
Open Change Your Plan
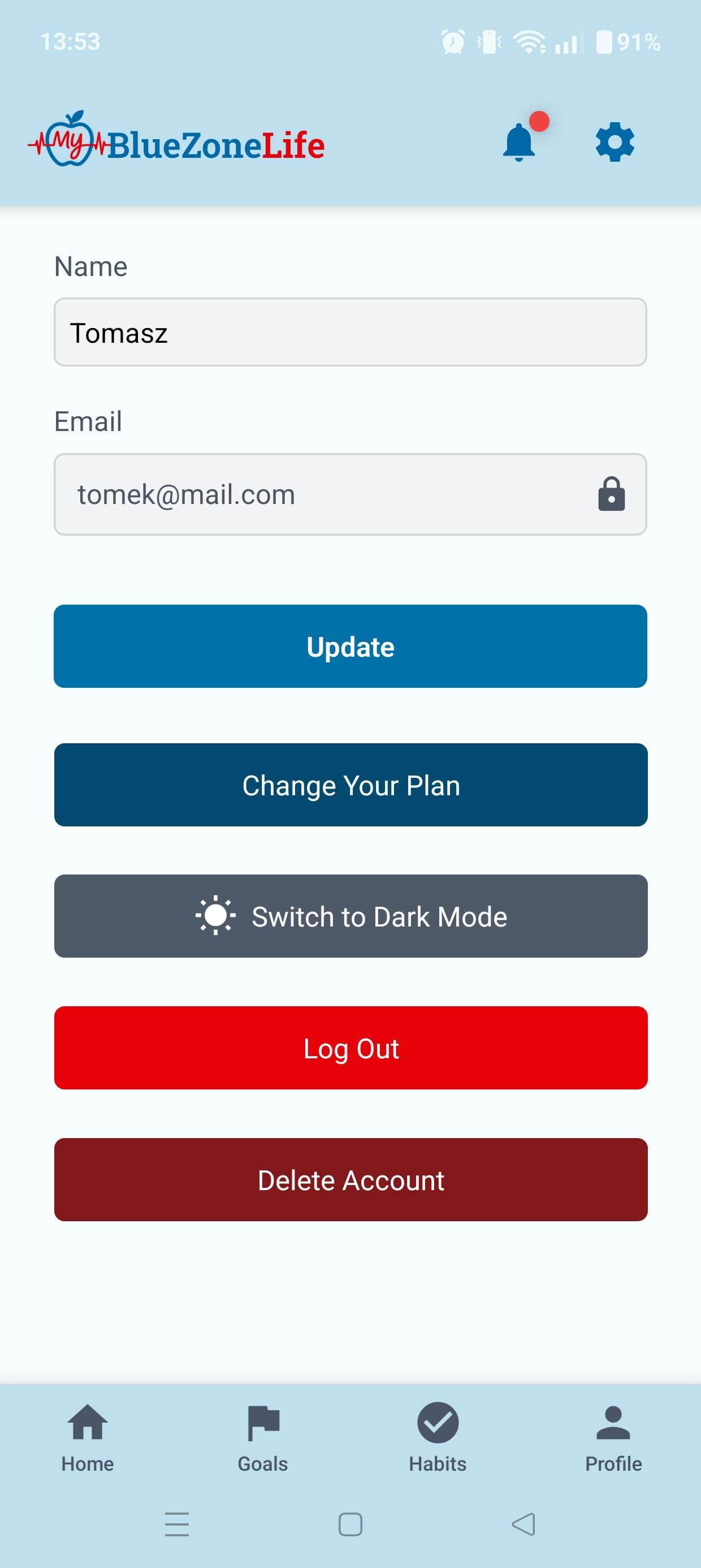coord(350,785)
